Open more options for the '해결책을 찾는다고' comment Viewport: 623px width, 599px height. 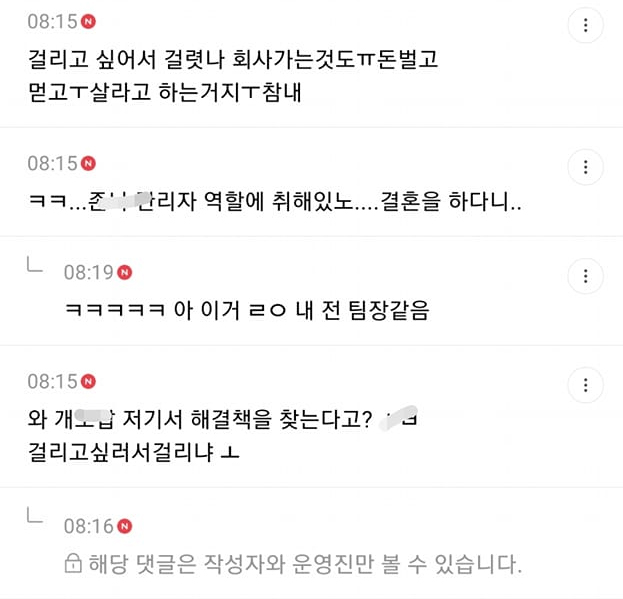tap(585, 384)
